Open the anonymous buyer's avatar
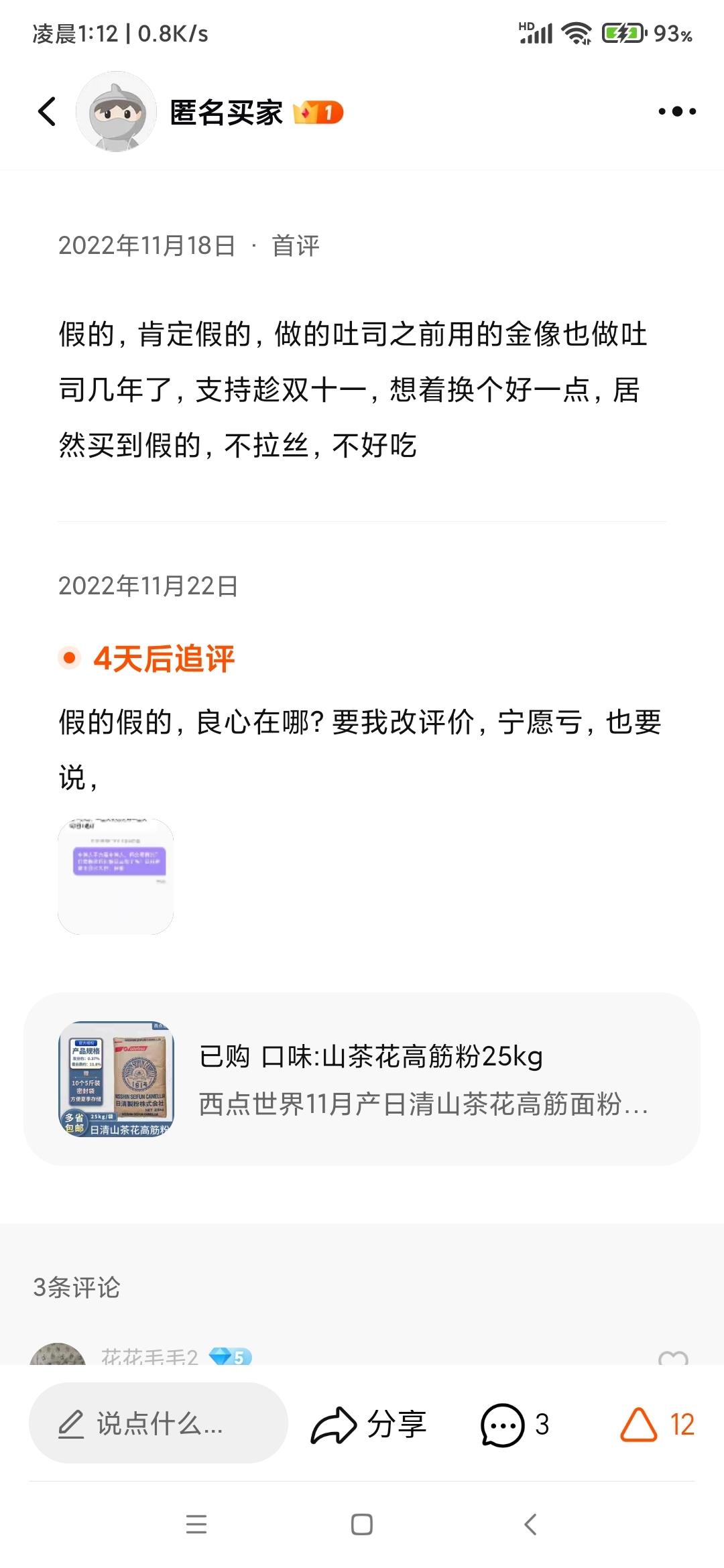The width and height of the screenshot is (724, 1568). 116,111
